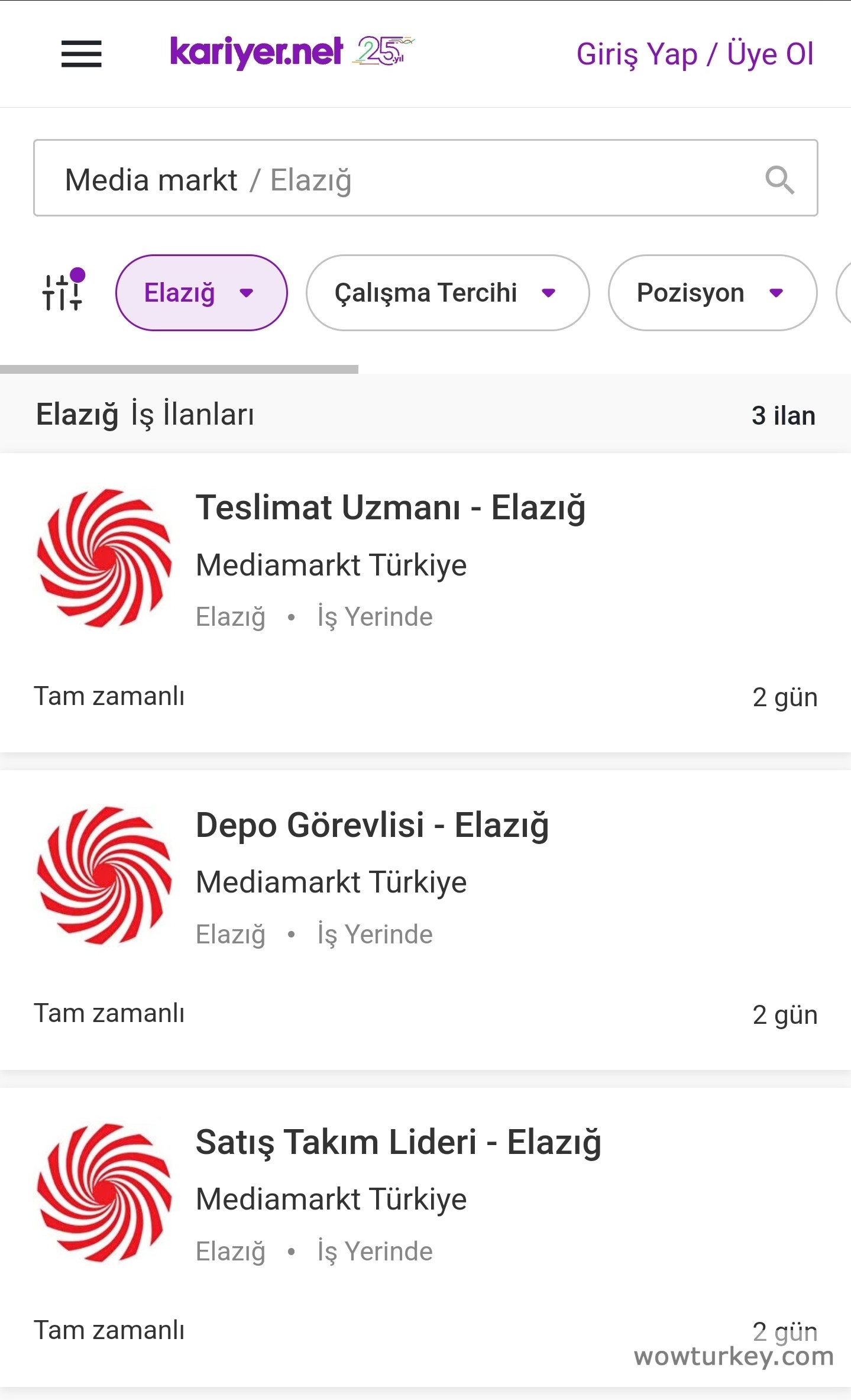Open the Depo Görevlisi - Elazığ listing
This screenshot has height=1400, width=851.
point(372,825)
